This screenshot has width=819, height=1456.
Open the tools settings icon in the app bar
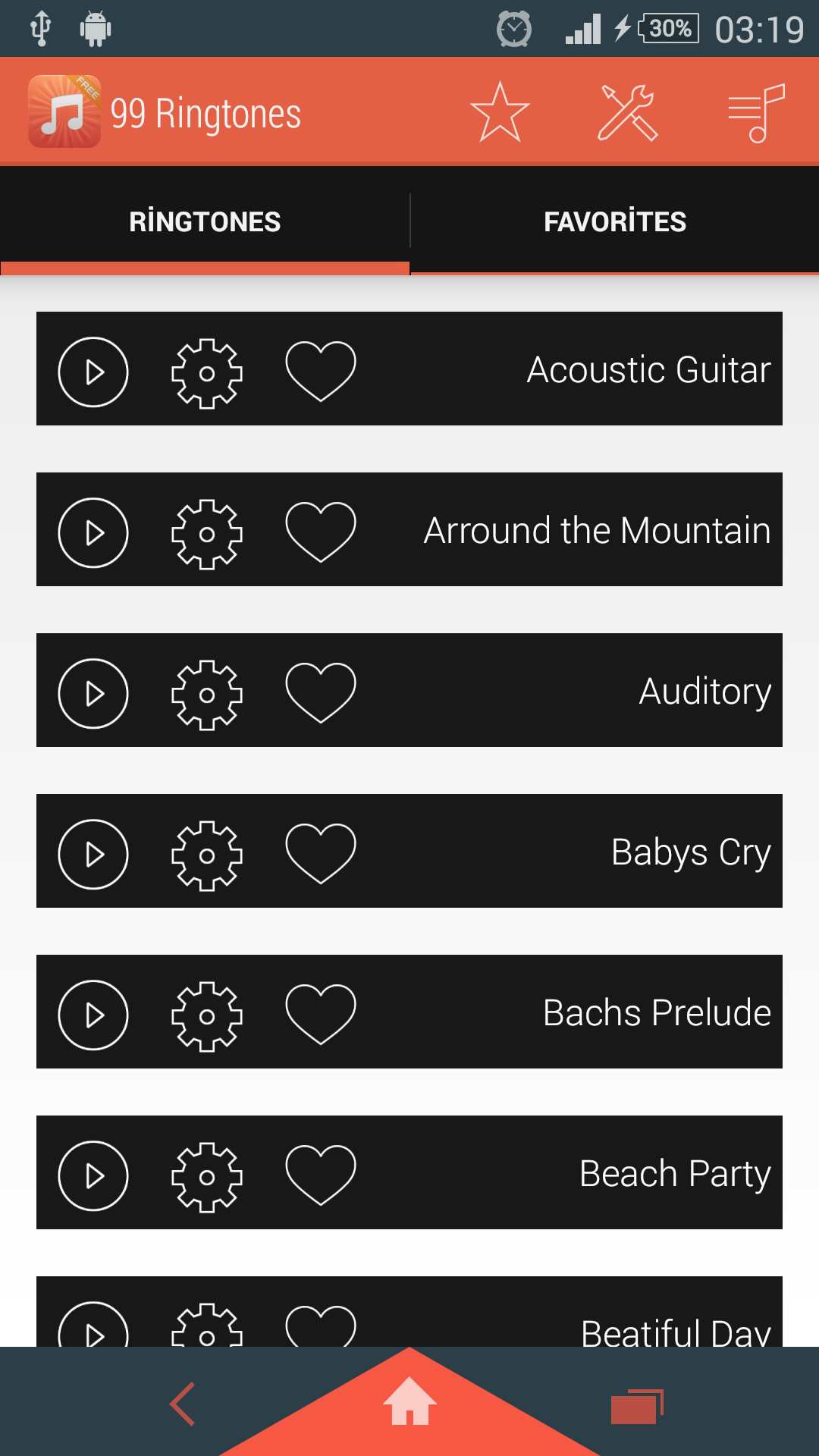(627, 112)
